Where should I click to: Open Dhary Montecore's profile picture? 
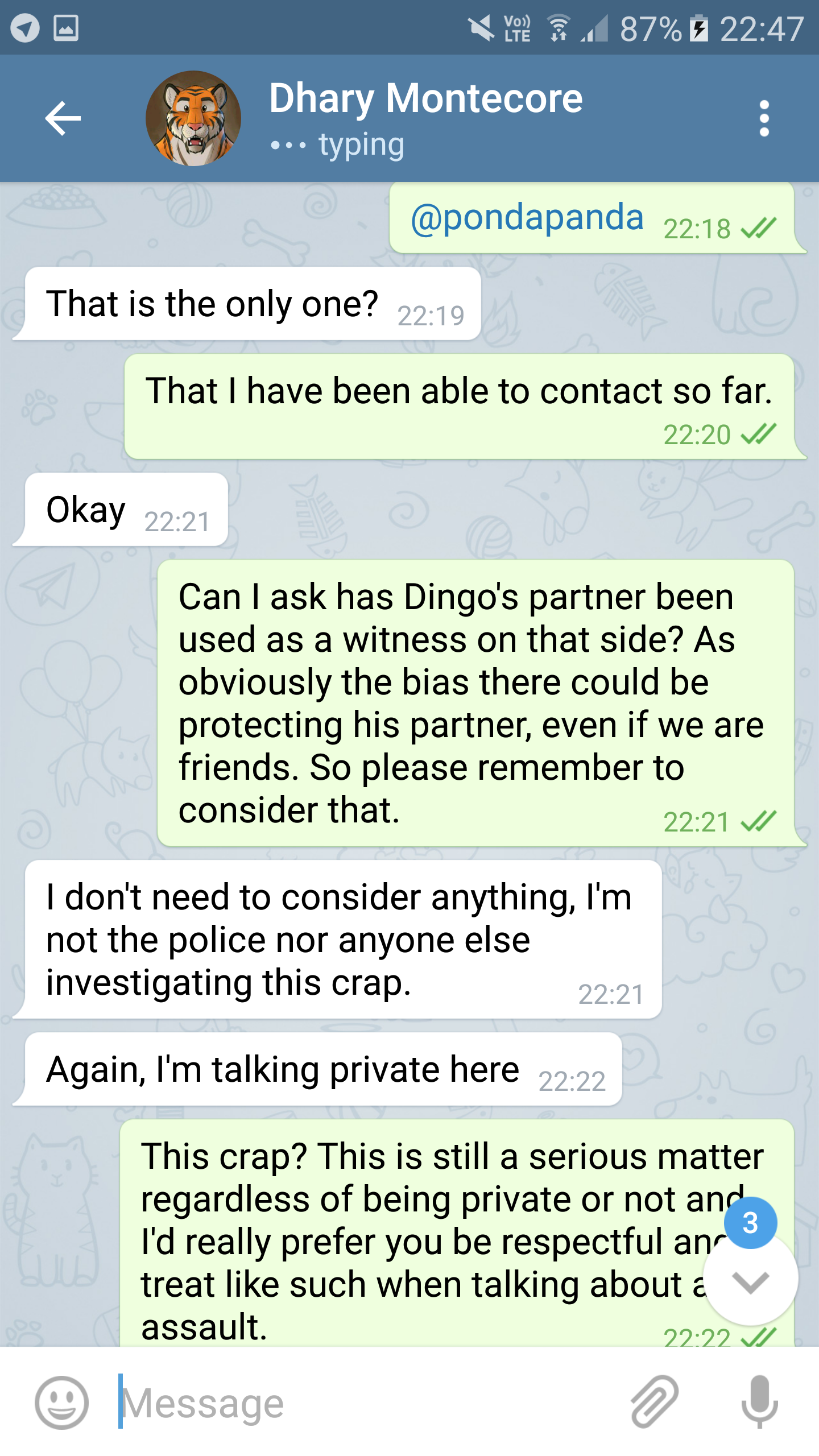(193, 118)
